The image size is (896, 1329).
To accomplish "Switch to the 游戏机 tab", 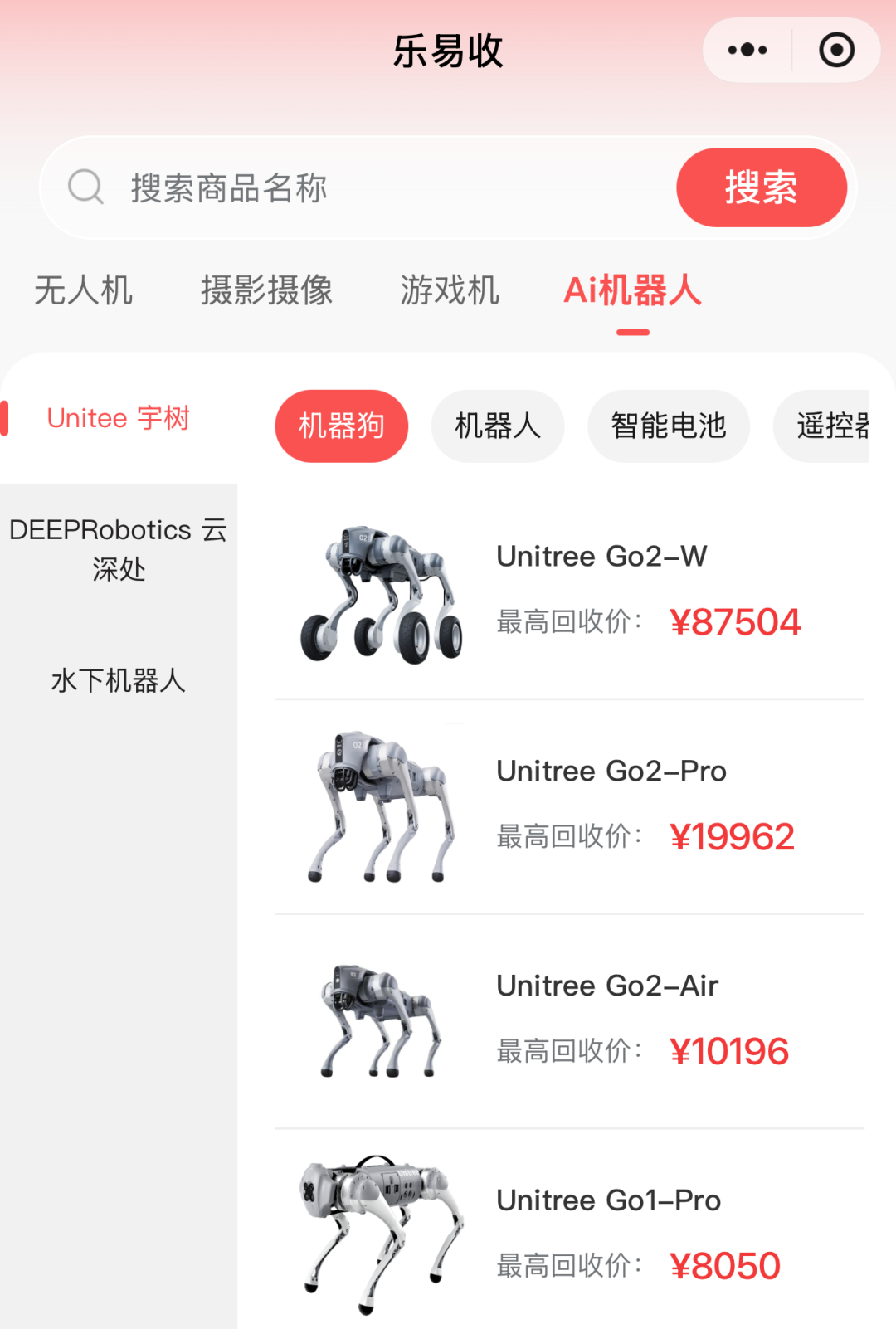I will [450, 290].
